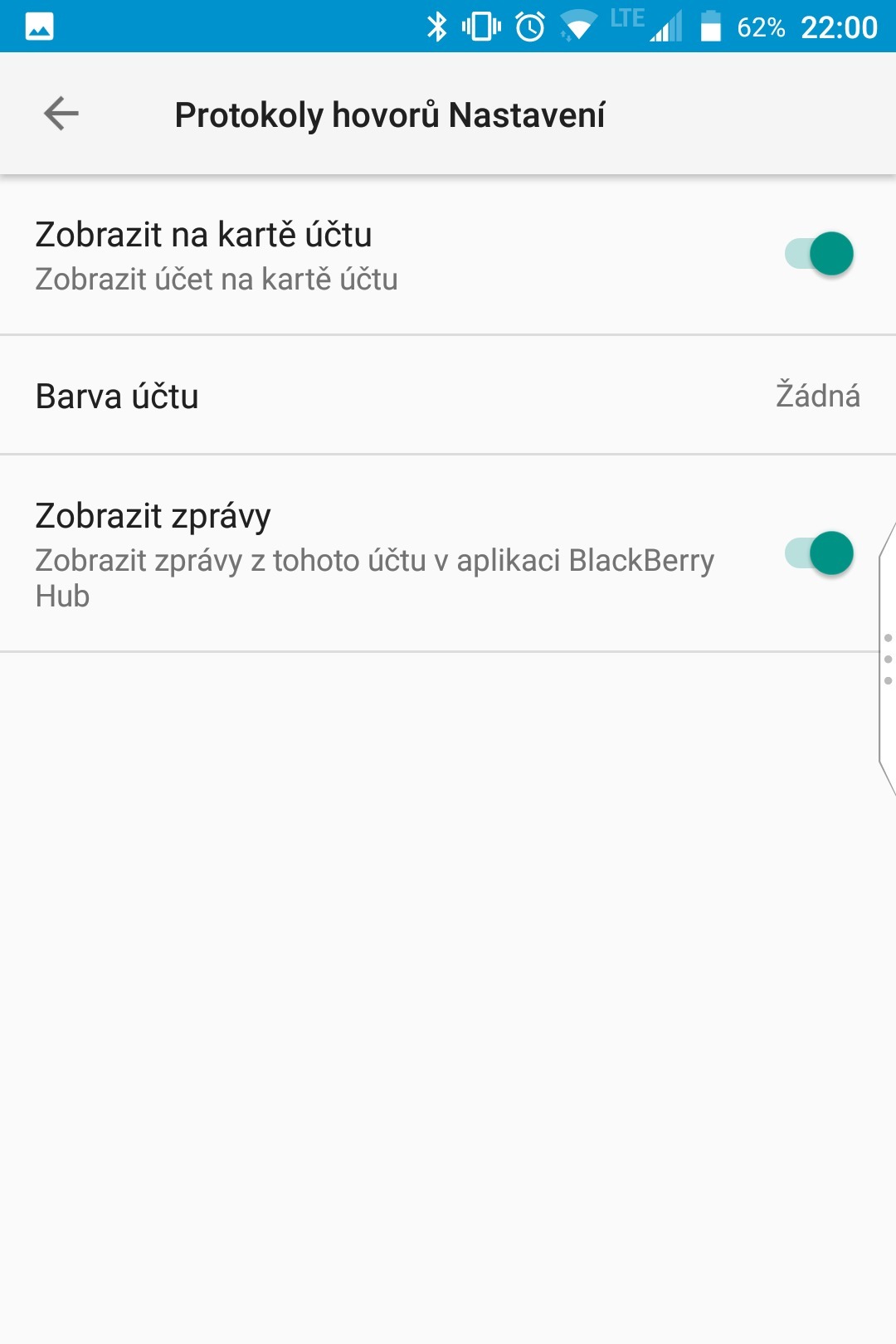Click the vibrate mode status icon
The width and height of the screenshot is (896, 1344).
pyautogui.click(x=480, y=25)
